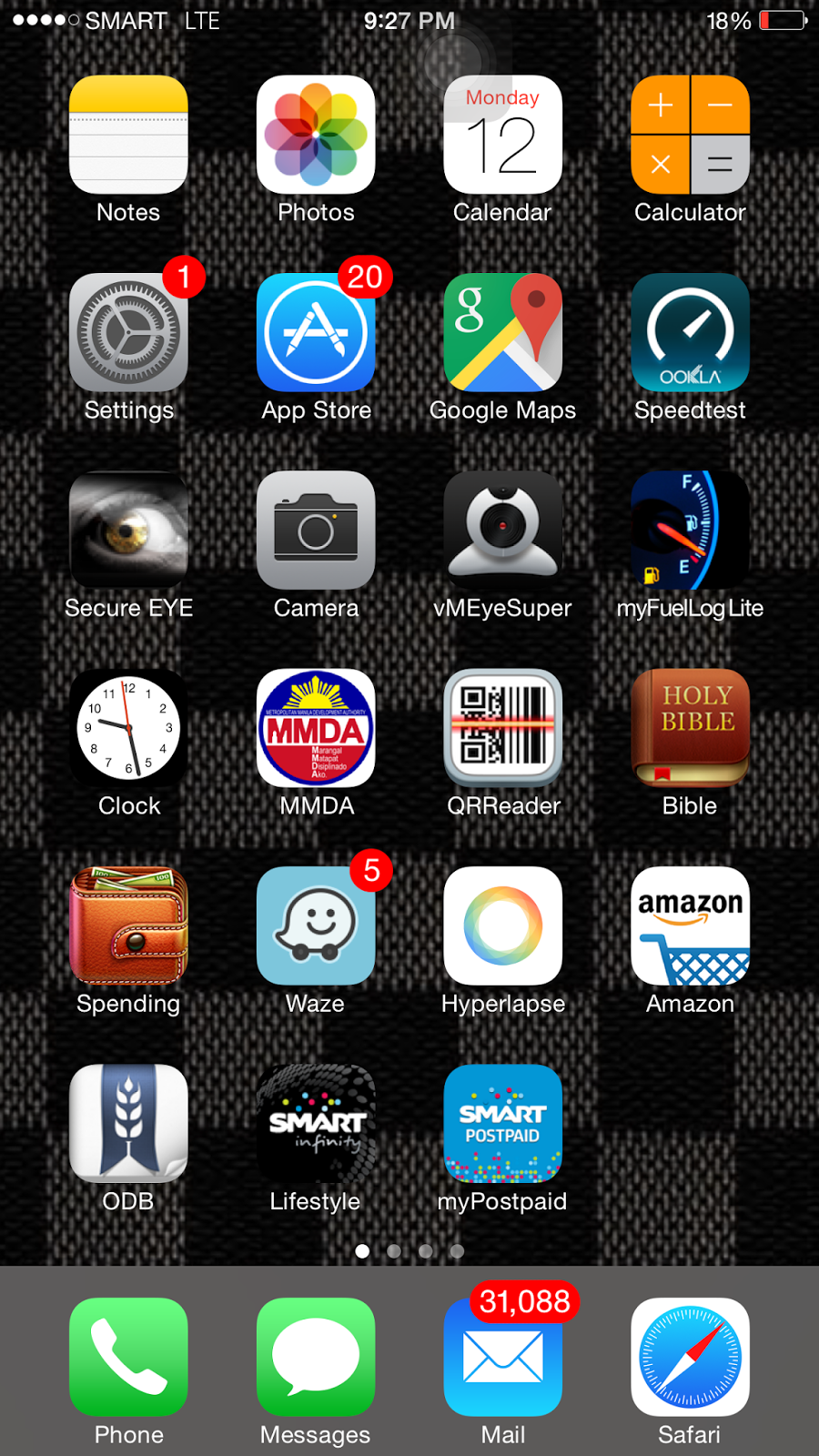The image size is (819, 1456).
Task: Open Mail with 31,088 unread
Action: tap(503, 1357)
